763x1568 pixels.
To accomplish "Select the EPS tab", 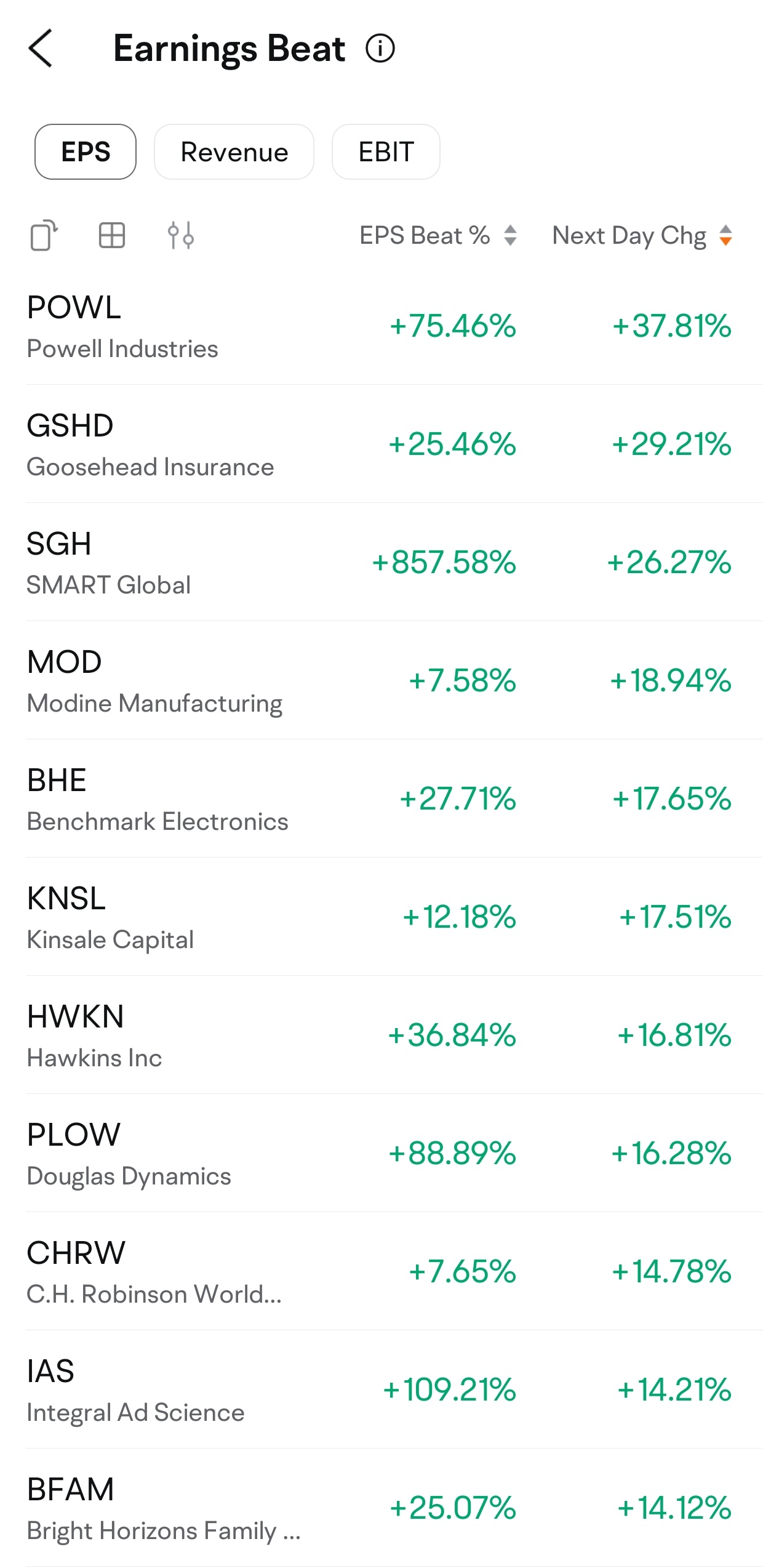I will click(86, 152).
